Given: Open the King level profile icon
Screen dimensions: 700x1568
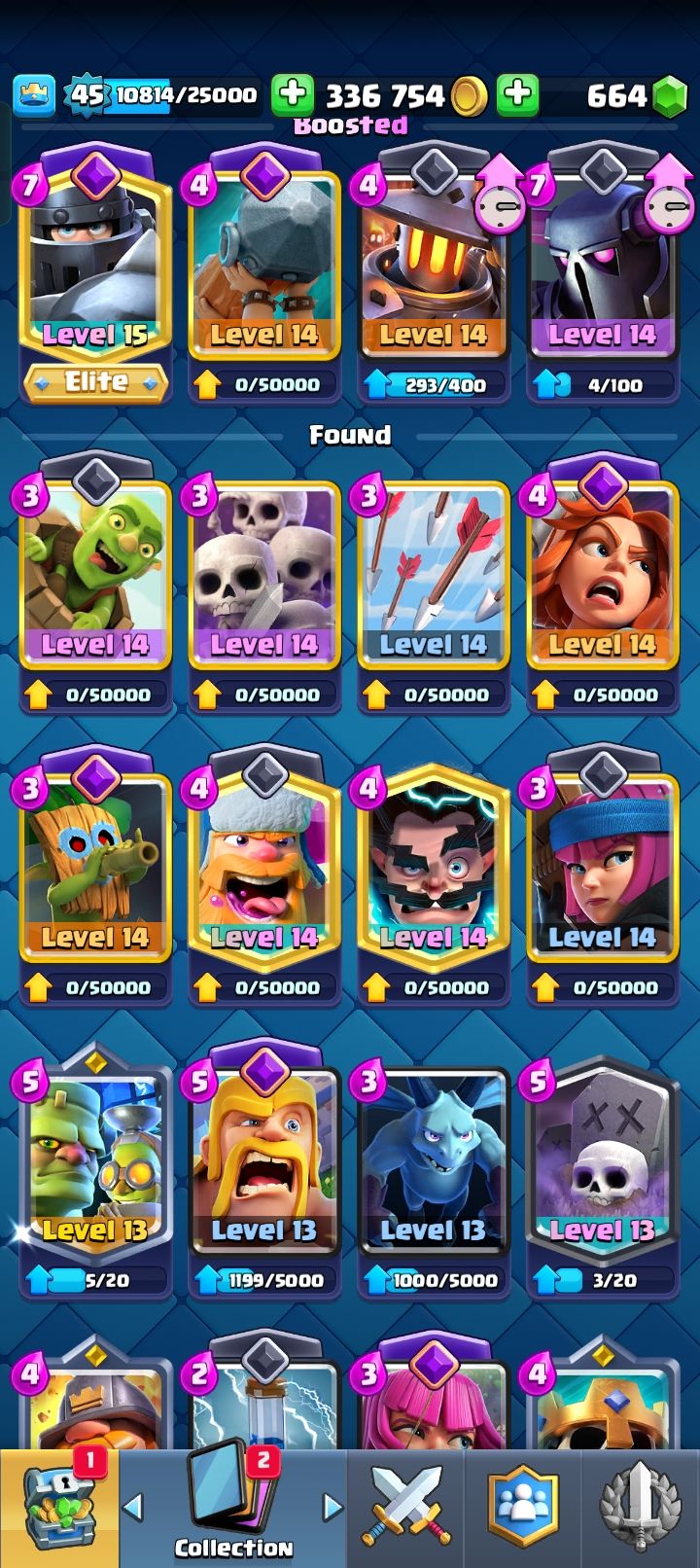Looking at the screenshot, I should (x=34, y=94).
